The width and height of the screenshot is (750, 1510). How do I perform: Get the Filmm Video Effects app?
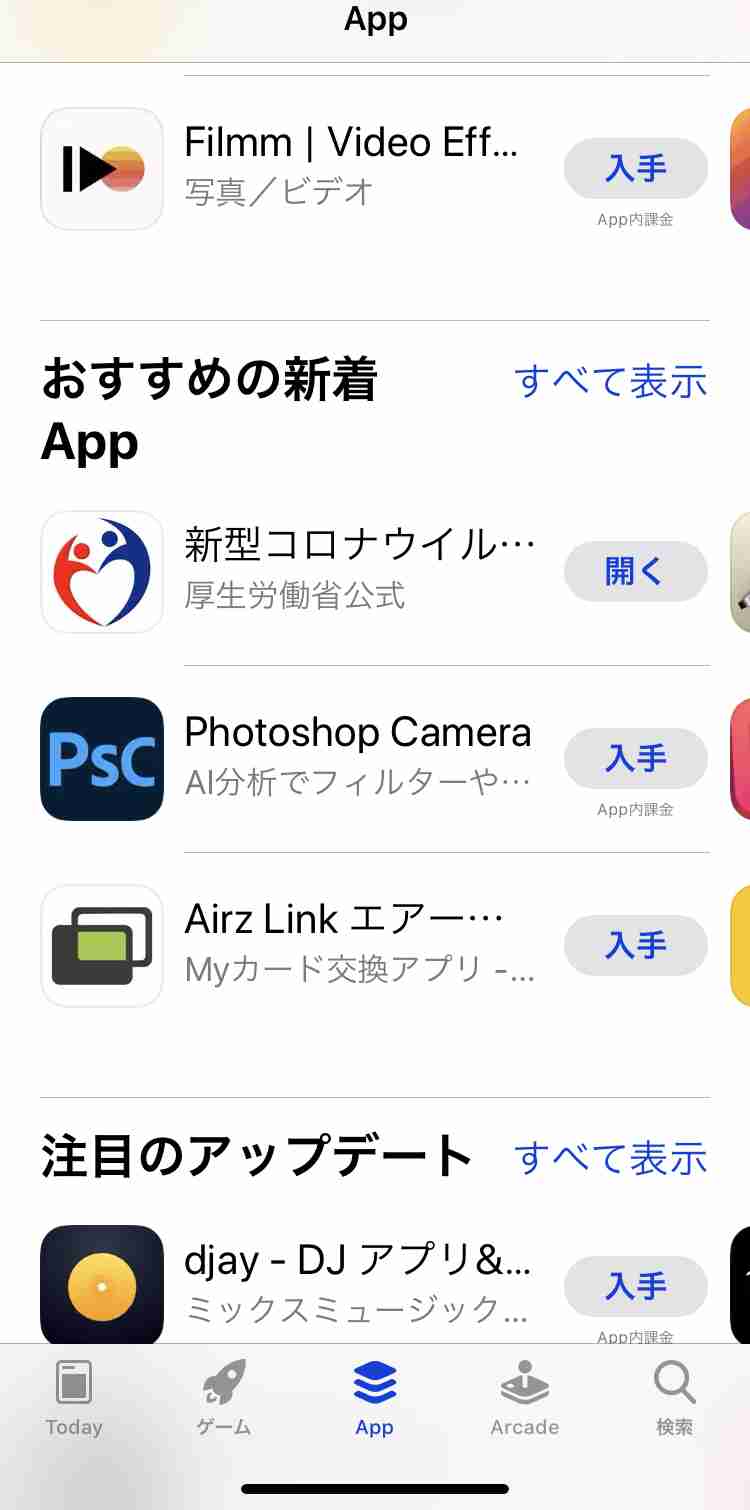point(636,168)
